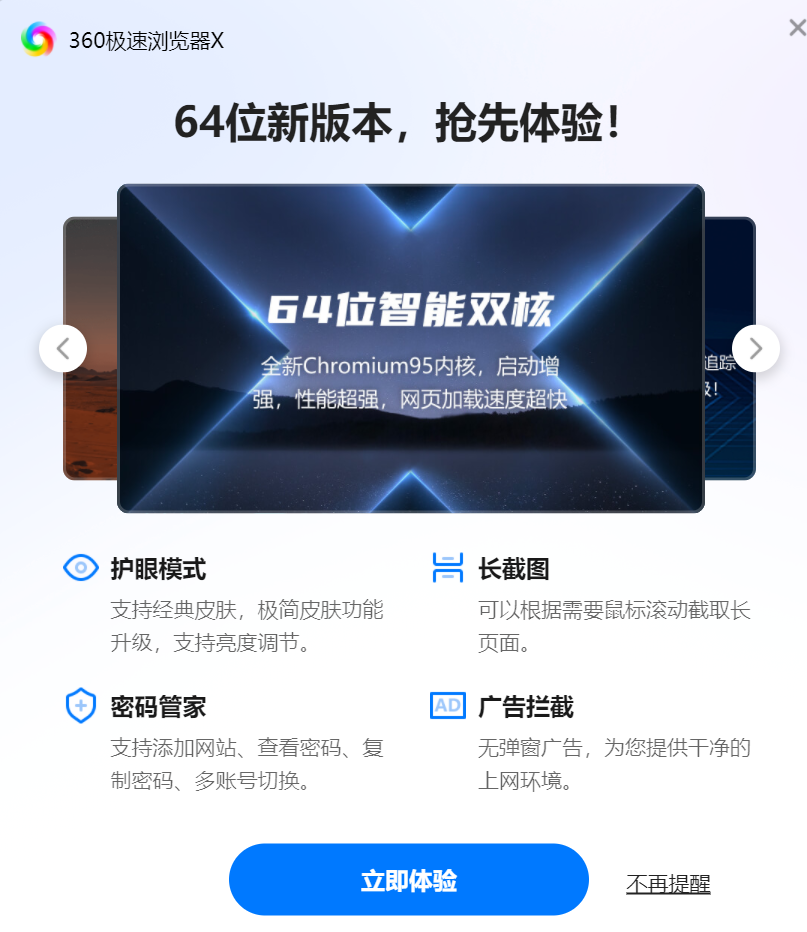Select the 不再提醒 link
Viewport: 807px width, 932px height.
click(668, 884)
